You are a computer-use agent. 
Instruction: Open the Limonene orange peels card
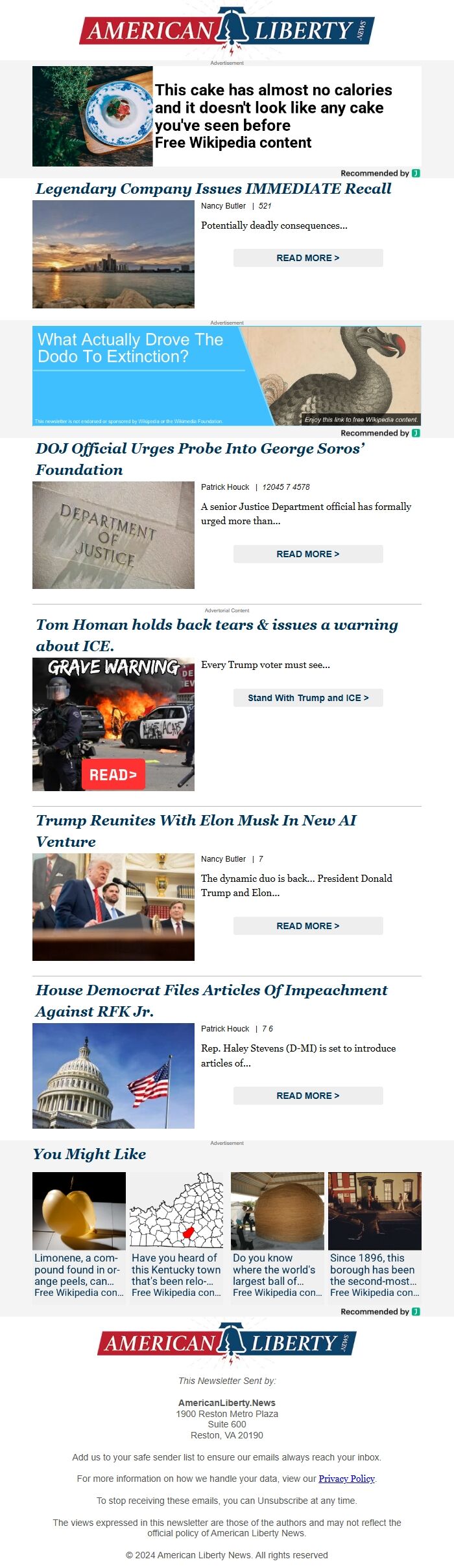[x=79, y=1235]
